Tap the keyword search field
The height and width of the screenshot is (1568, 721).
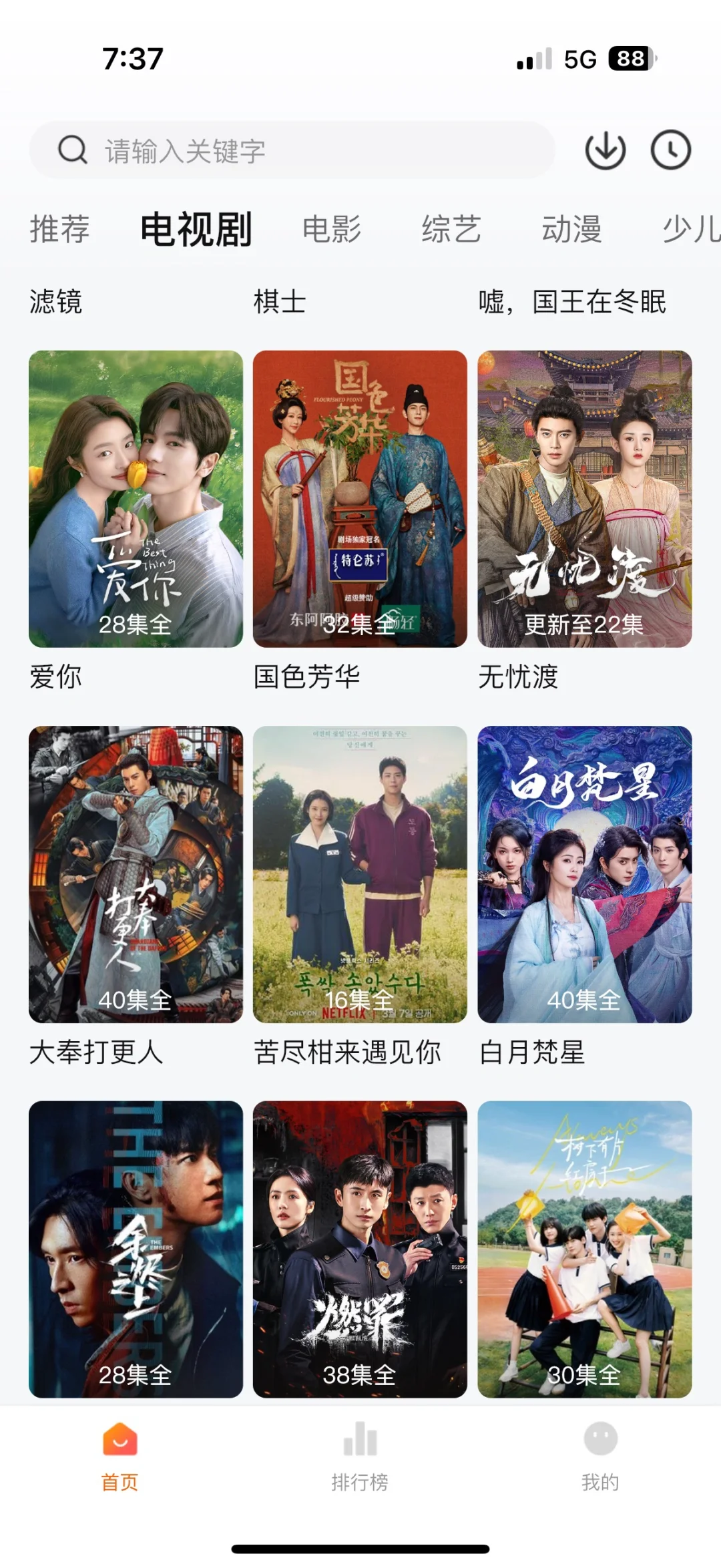pos(294,150)
